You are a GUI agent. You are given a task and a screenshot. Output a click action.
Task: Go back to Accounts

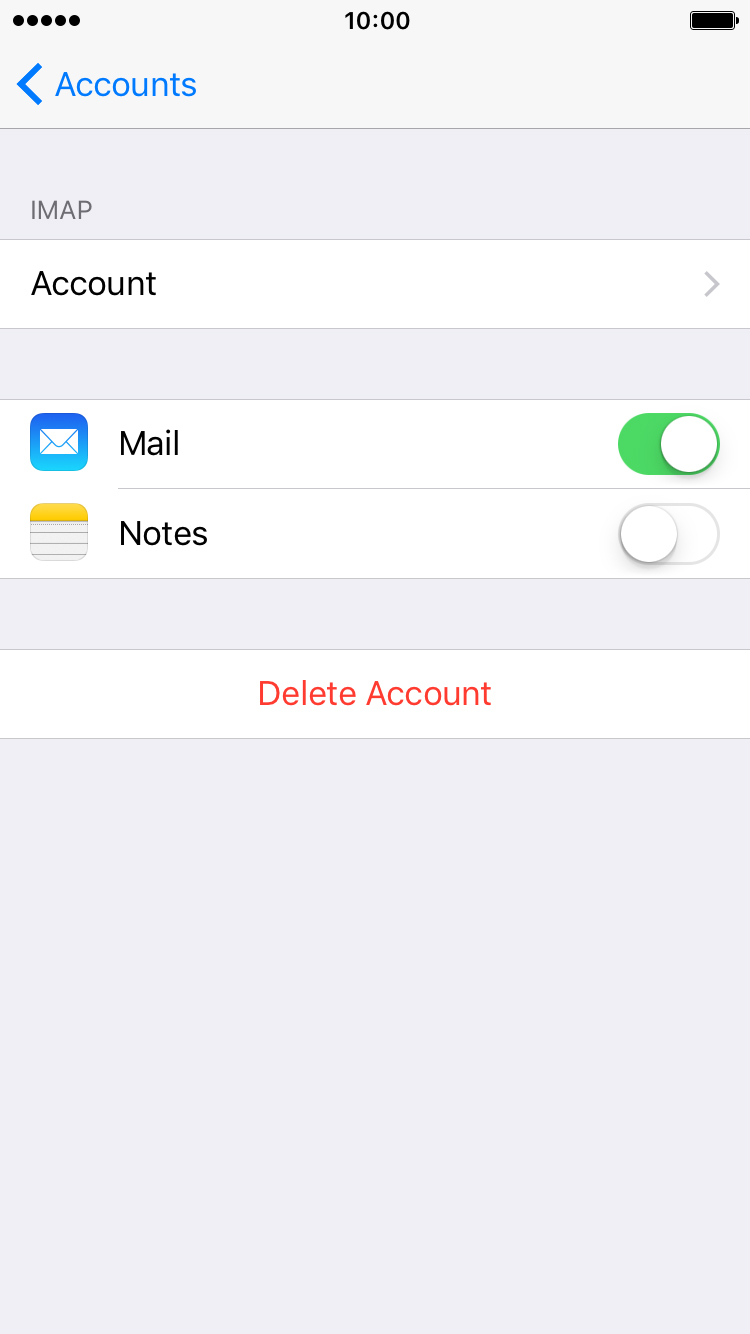tap(107, 84)
